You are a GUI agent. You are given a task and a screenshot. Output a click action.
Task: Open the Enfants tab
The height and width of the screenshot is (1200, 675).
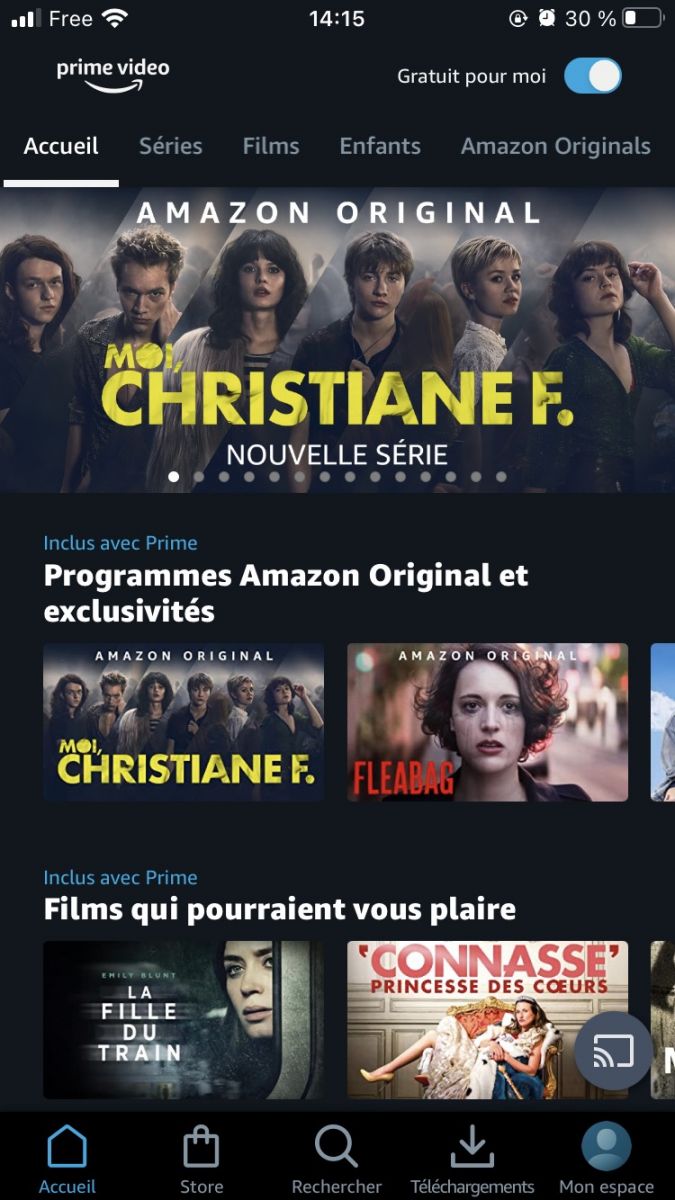[380, 146]
